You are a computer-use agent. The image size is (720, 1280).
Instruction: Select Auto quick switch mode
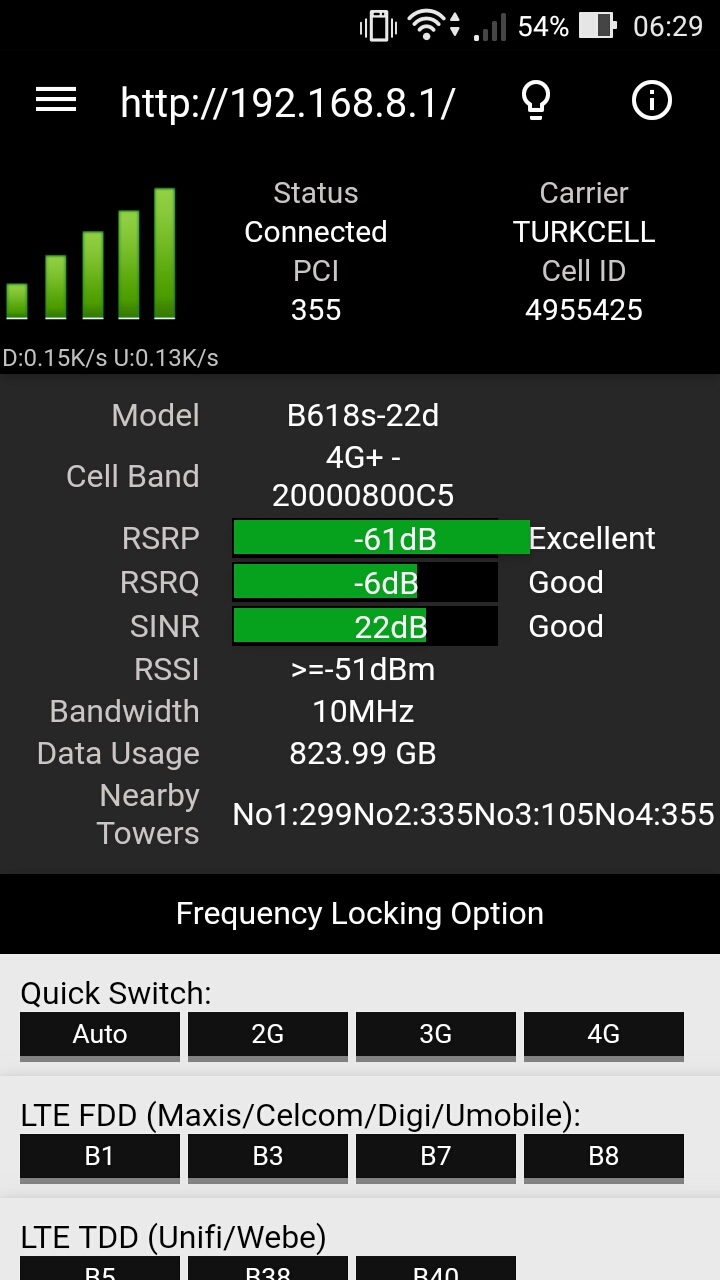point(100,1035)
